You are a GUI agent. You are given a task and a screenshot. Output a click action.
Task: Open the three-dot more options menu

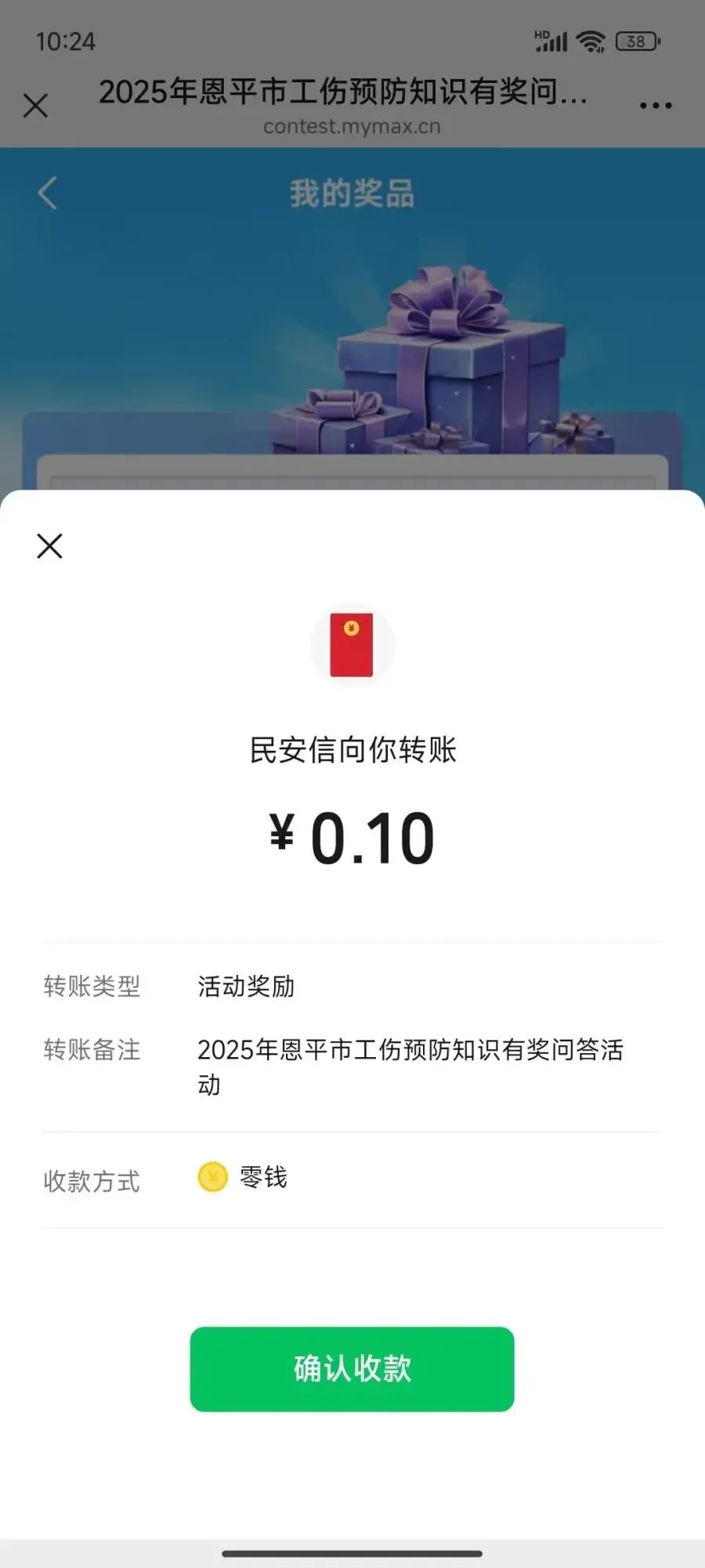tap(655, 103)
